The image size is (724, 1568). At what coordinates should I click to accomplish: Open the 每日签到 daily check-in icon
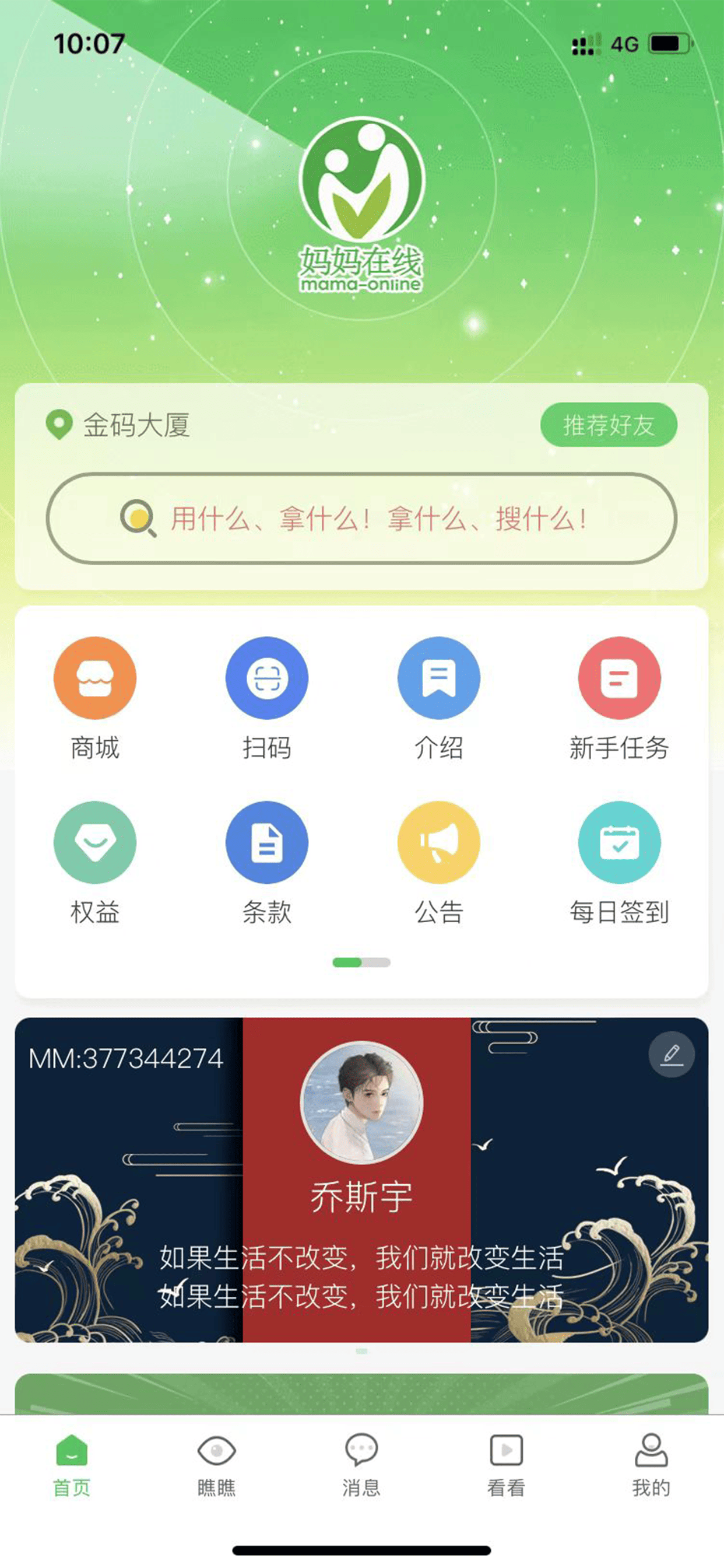[619, 842]
